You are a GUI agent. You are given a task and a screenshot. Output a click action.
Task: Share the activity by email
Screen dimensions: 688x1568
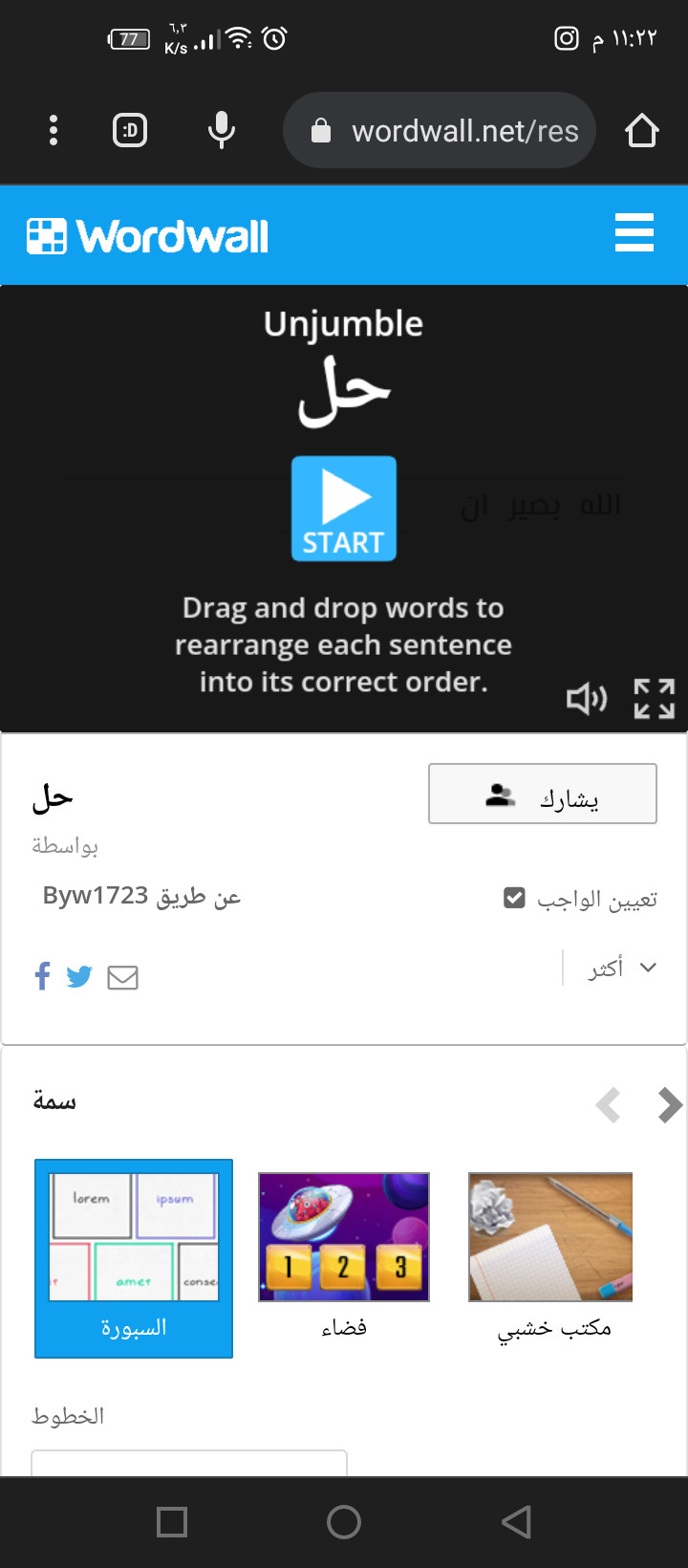coord(122,977)
